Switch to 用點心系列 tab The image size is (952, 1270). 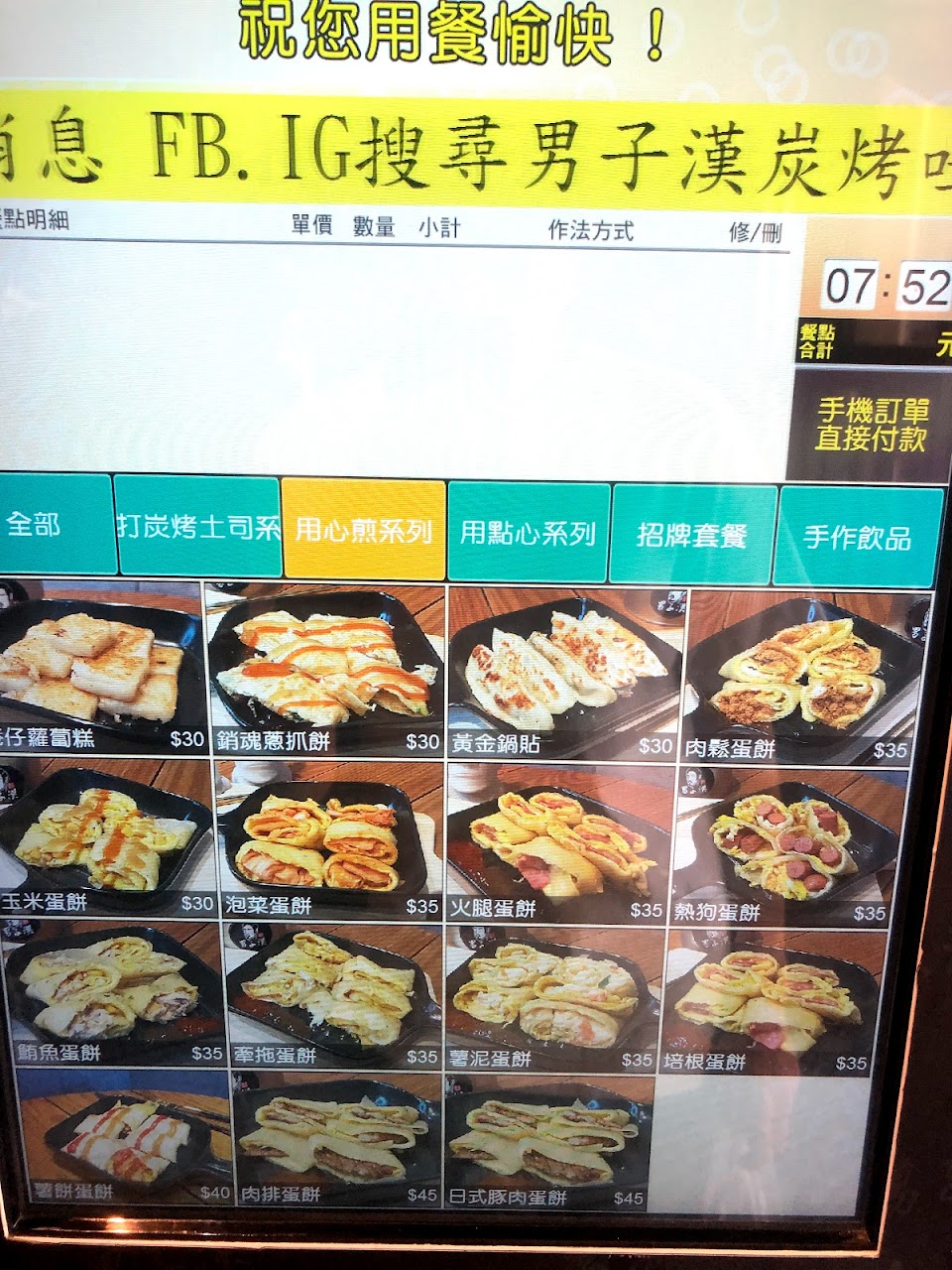pos(529,533)
